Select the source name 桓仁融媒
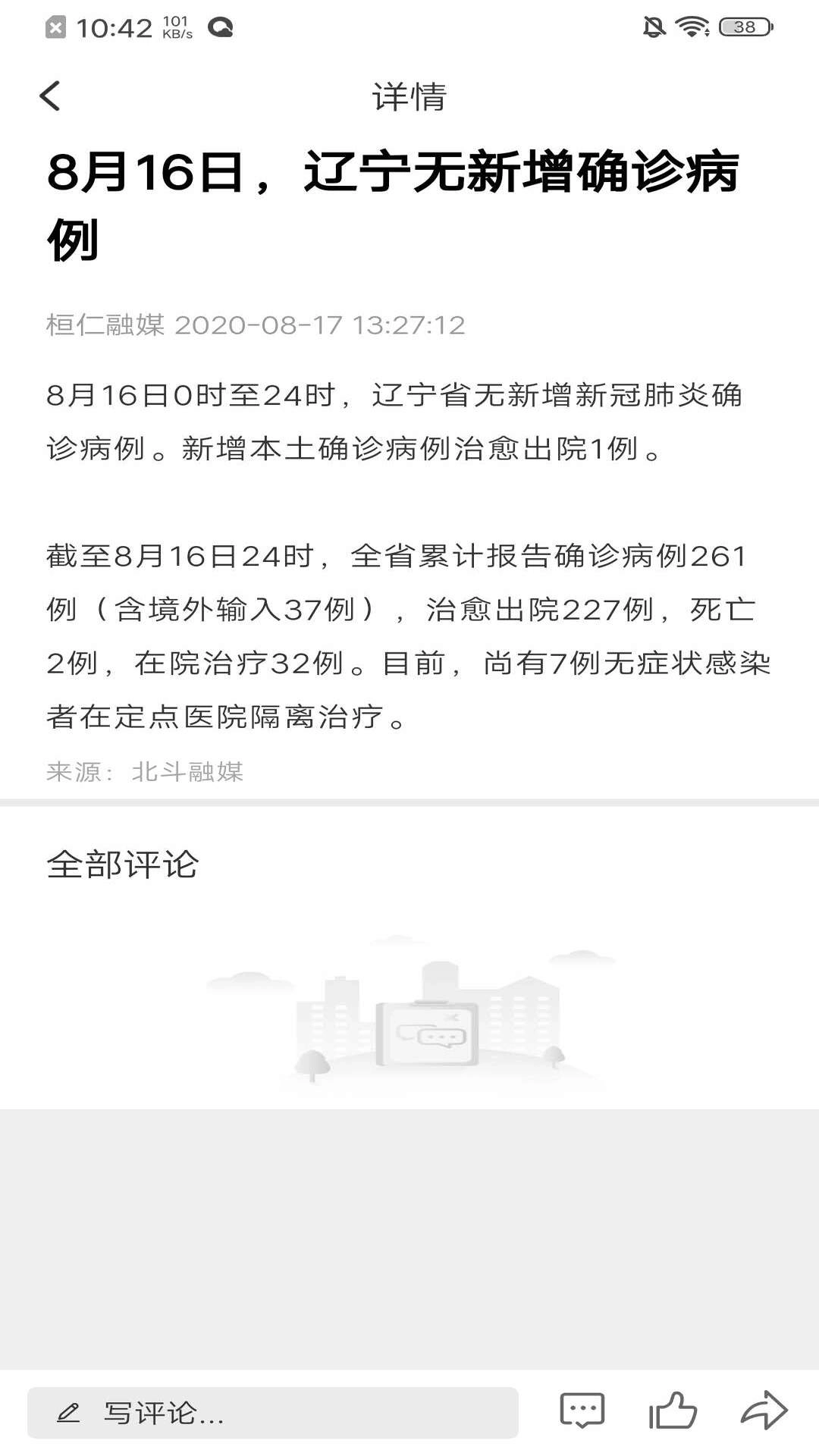The height and width of the screenshot is (1456, 819). (106, 325)
